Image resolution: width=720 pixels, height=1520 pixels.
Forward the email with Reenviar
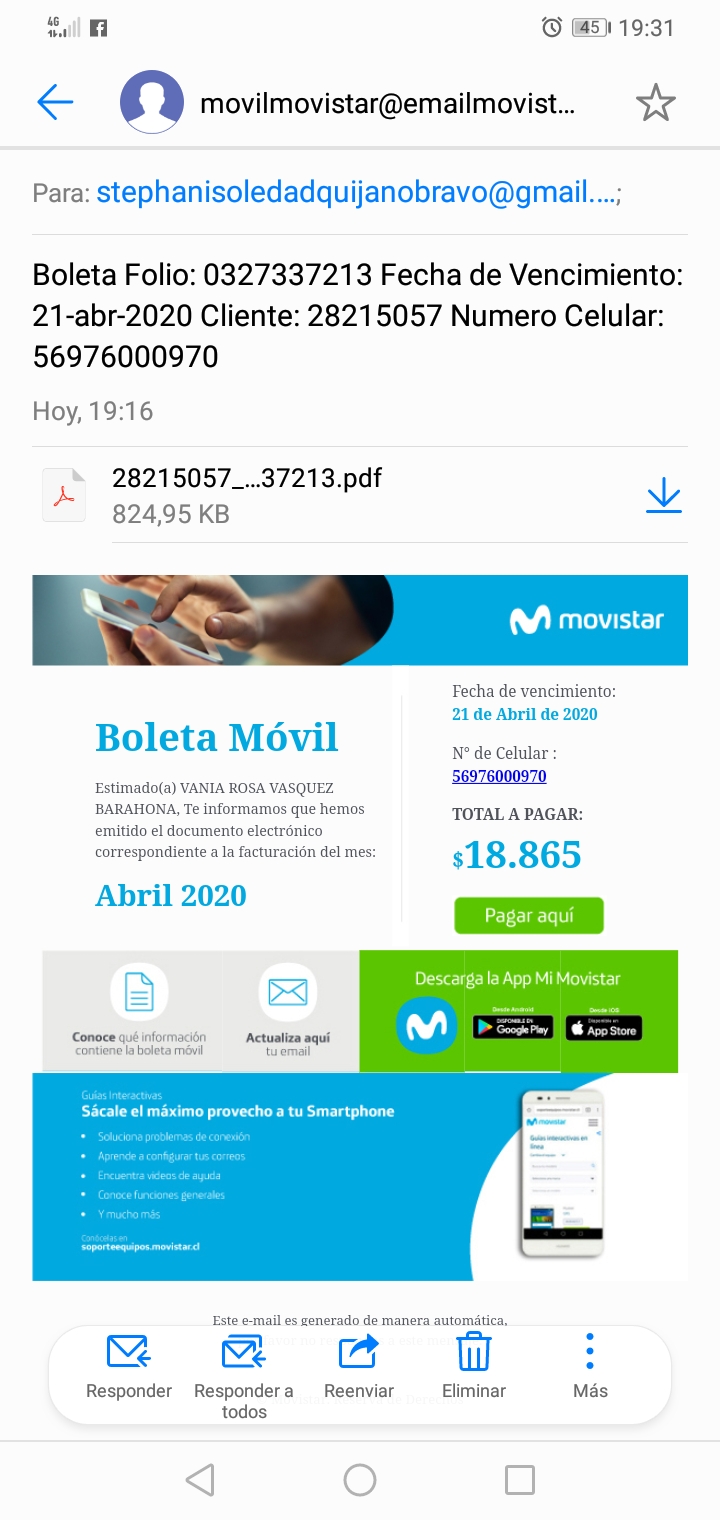(359, 1366)
